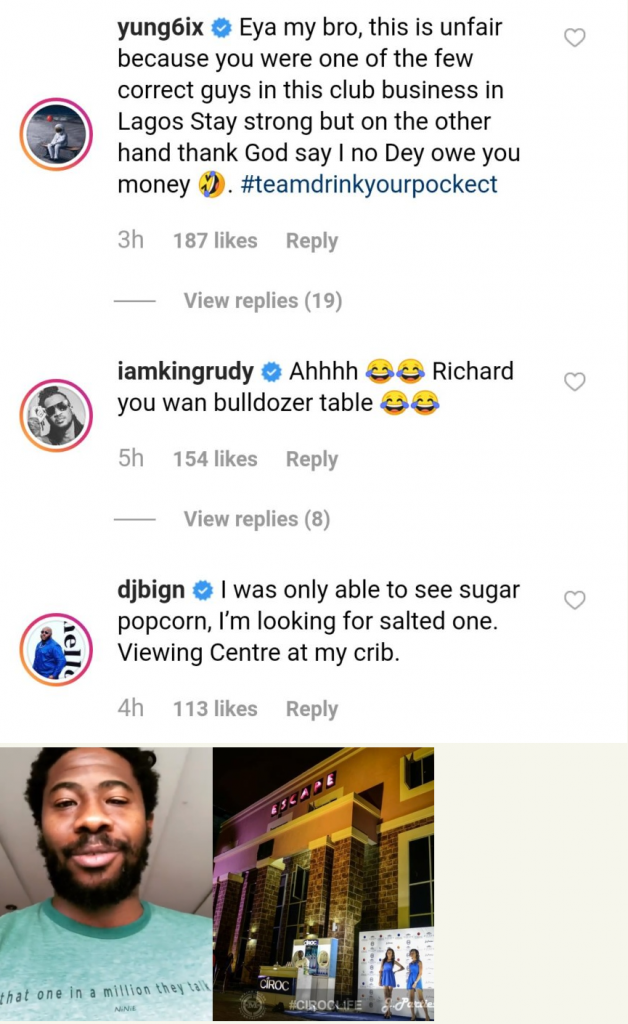
Task: Reply to yung6ix's comment
Action: (x=311, y=241)
